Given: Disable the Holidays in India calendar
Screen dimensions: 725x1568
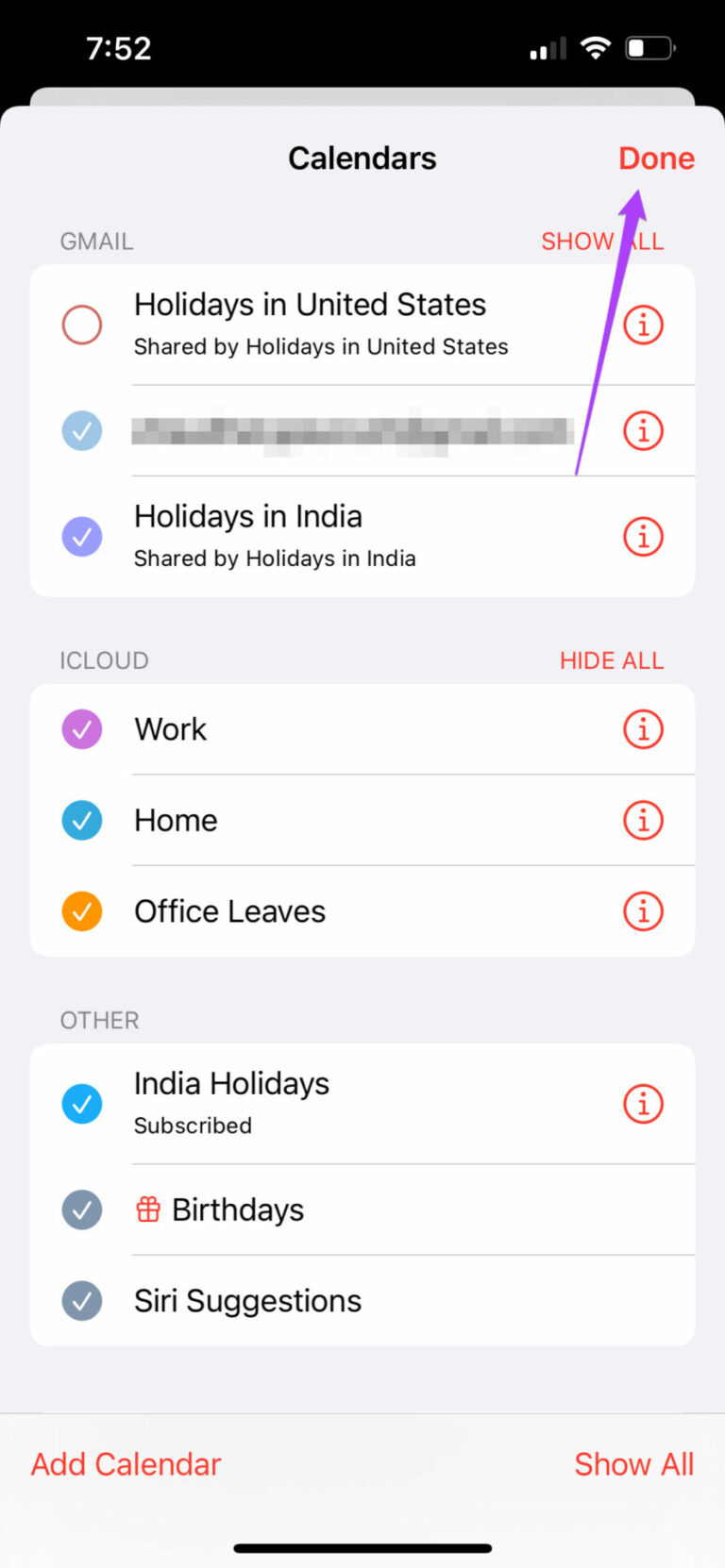Looking at the screenshot, I should [x=81, y=536].
